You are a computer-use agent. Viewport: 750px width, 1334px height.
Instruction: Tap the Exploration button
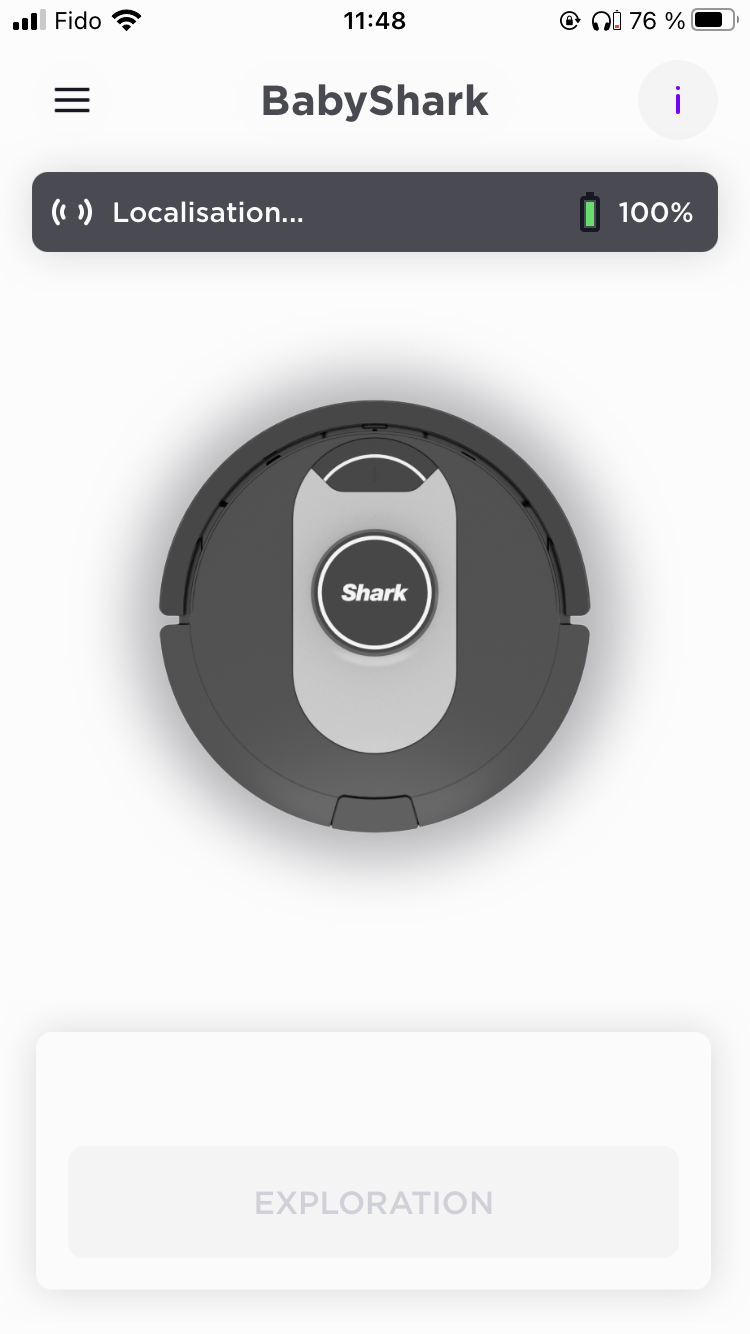click(373, 1201)
